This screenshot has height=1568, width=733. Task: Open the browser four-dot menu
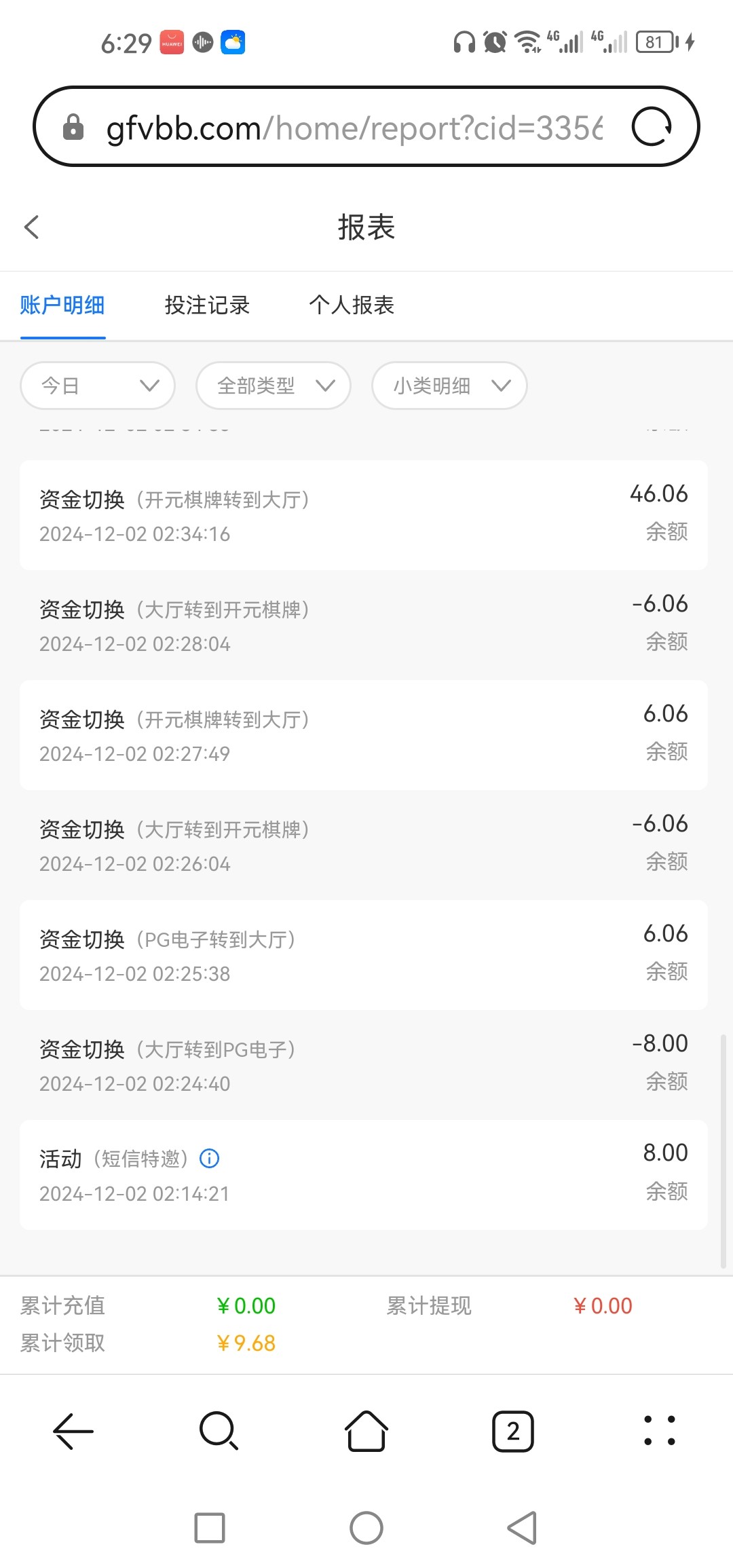[659, 1431]
